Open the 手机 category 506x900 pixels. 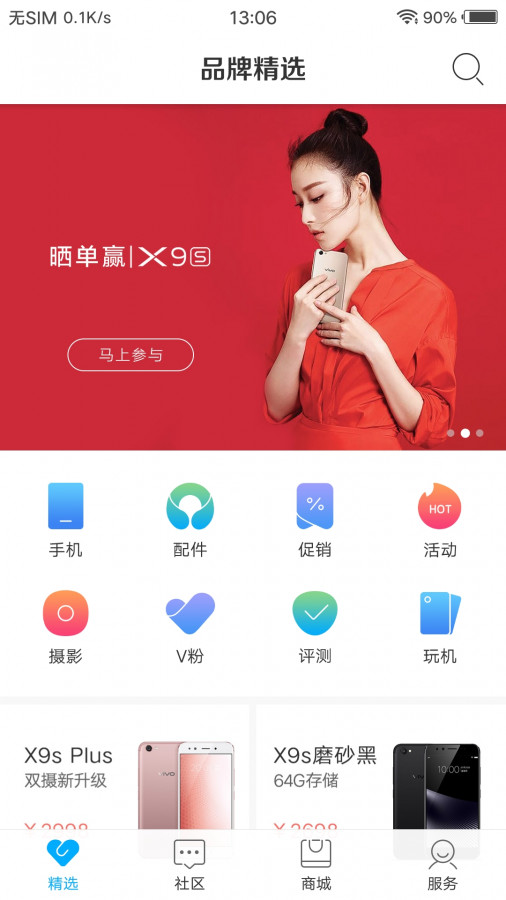65,520
